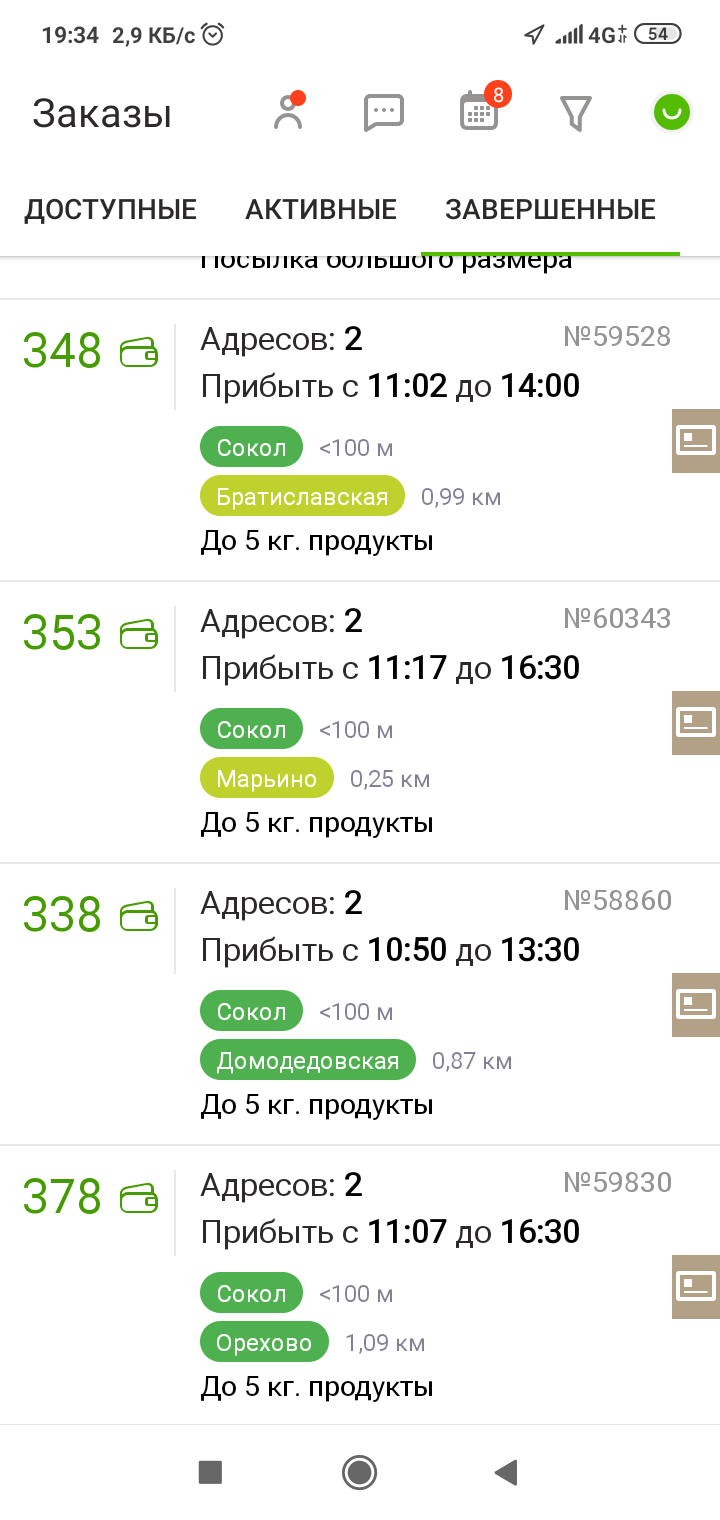Go back with the system back button
The width and height of the screenshot is (720, 1520).
pos(506,1472)
